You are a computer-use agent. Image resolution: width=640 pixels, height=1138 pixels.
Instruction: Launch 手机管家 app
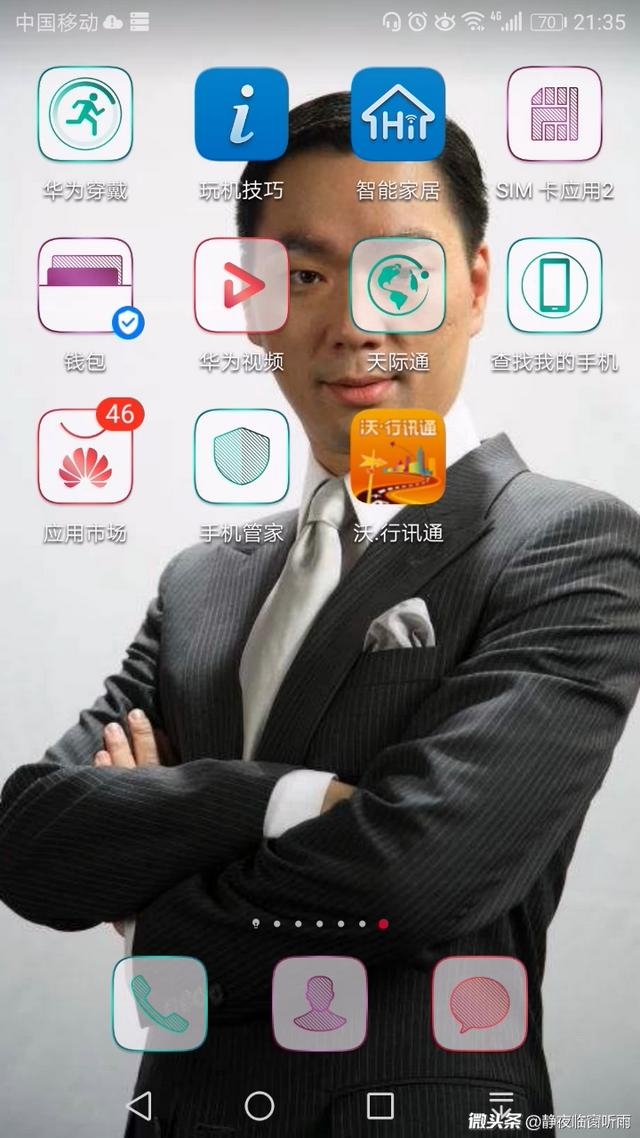coord(241,456)
